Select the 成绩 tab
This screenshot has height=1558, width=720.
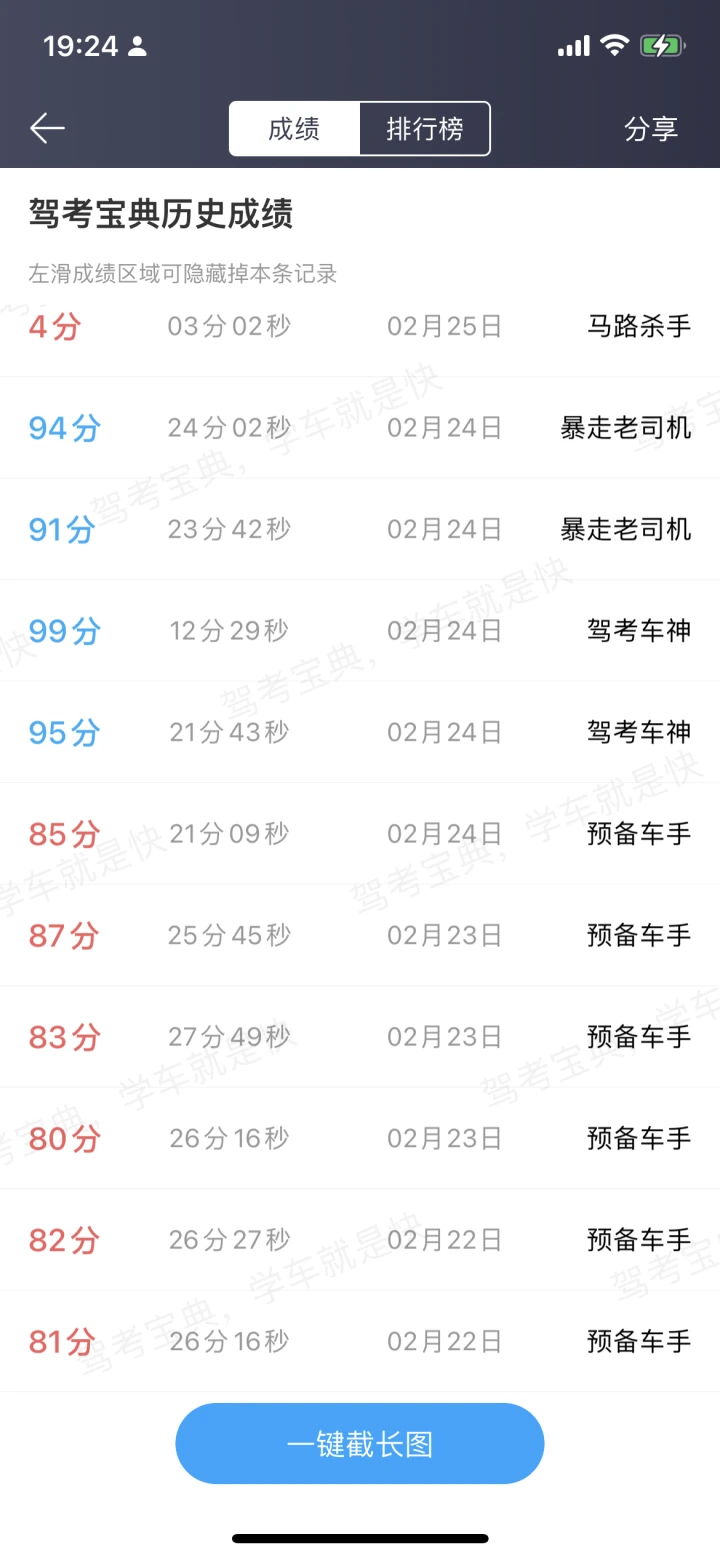pyautogui.click(x=294, y=129)
